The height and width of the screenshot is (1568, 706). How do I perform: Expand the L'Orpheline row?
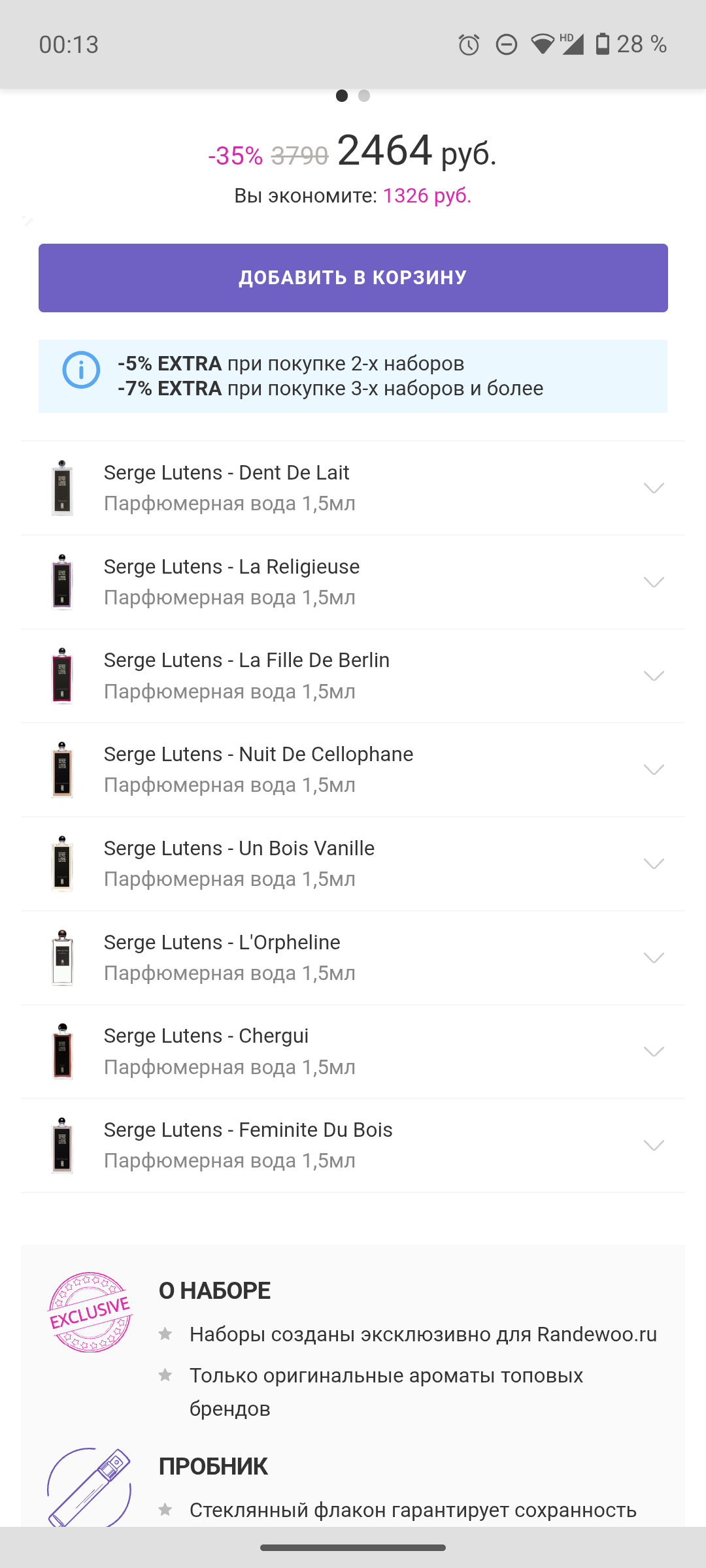point(654,958)
